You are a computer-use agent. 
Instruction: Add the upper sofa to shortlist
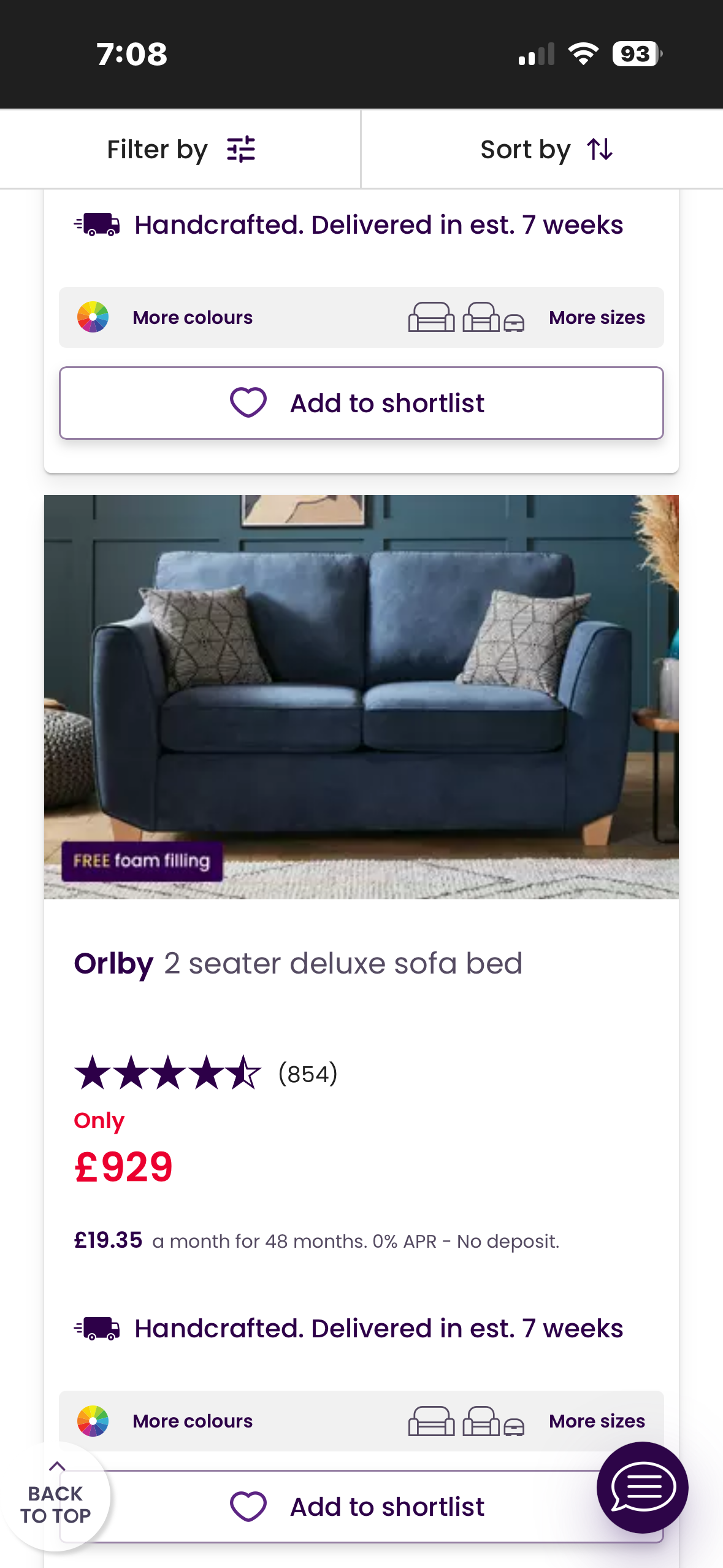(x=361, y=403)
